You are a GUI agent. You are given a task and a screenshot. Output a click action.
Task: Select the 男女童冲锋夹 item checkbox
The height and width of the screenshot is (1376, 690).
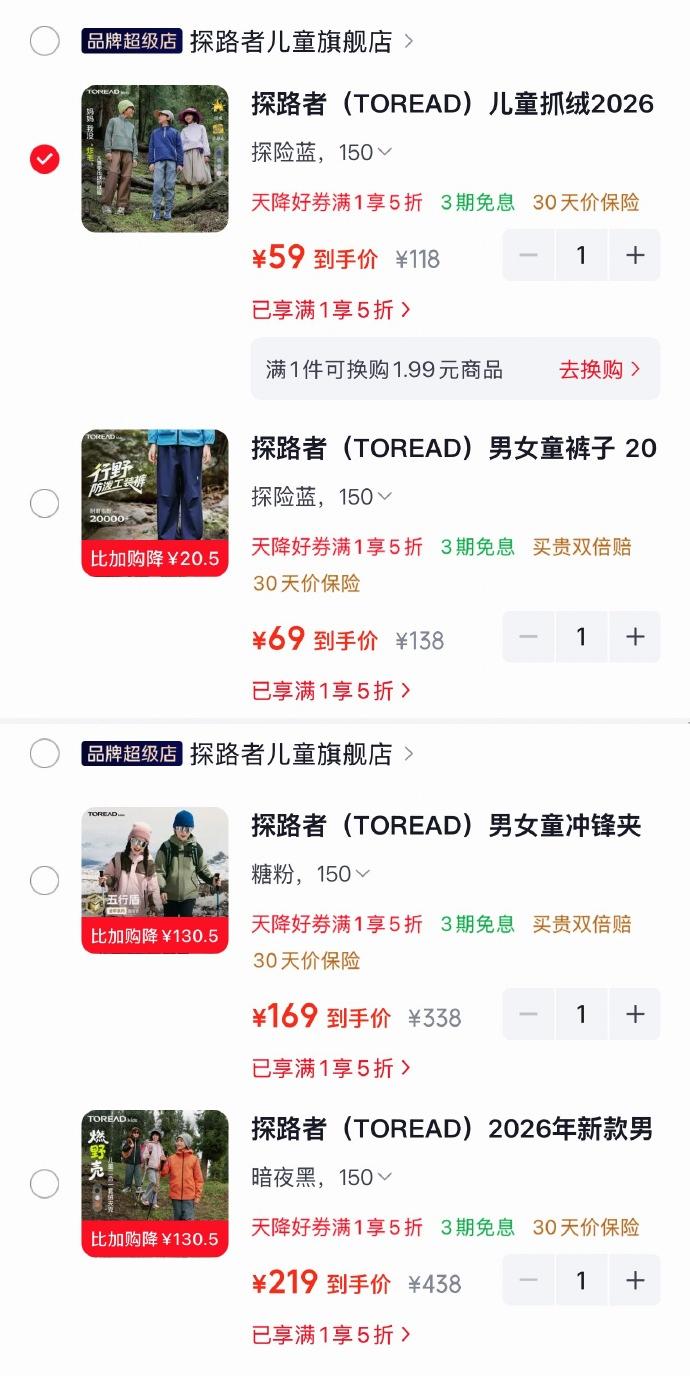[x=44, y=881]
